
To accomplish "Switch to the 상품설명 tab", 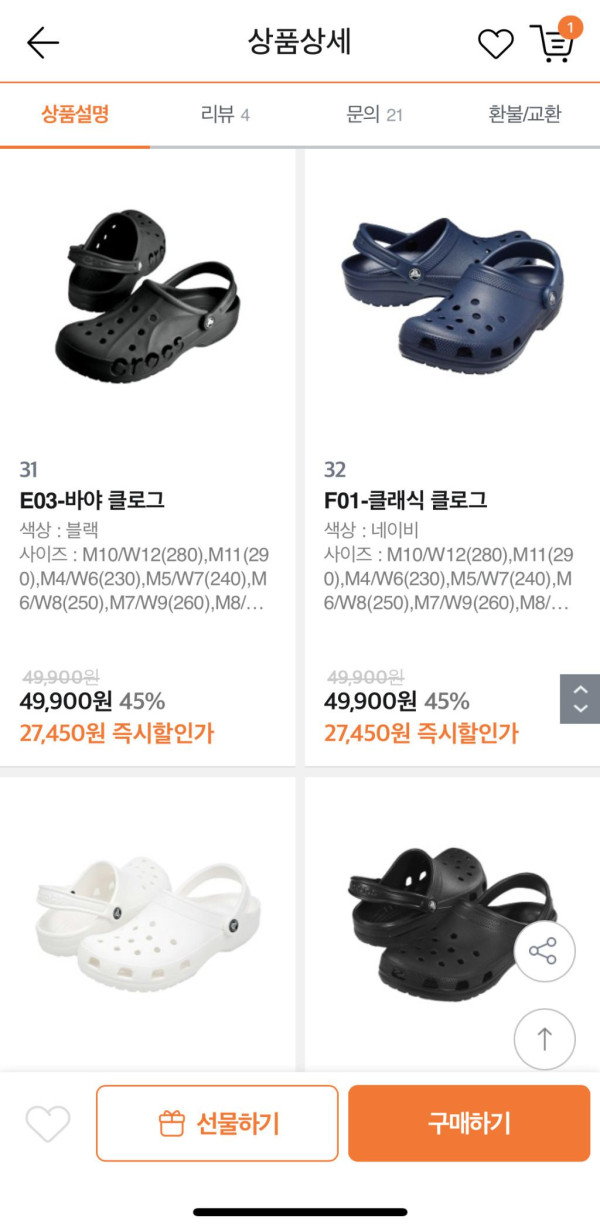I will [75, 114].
